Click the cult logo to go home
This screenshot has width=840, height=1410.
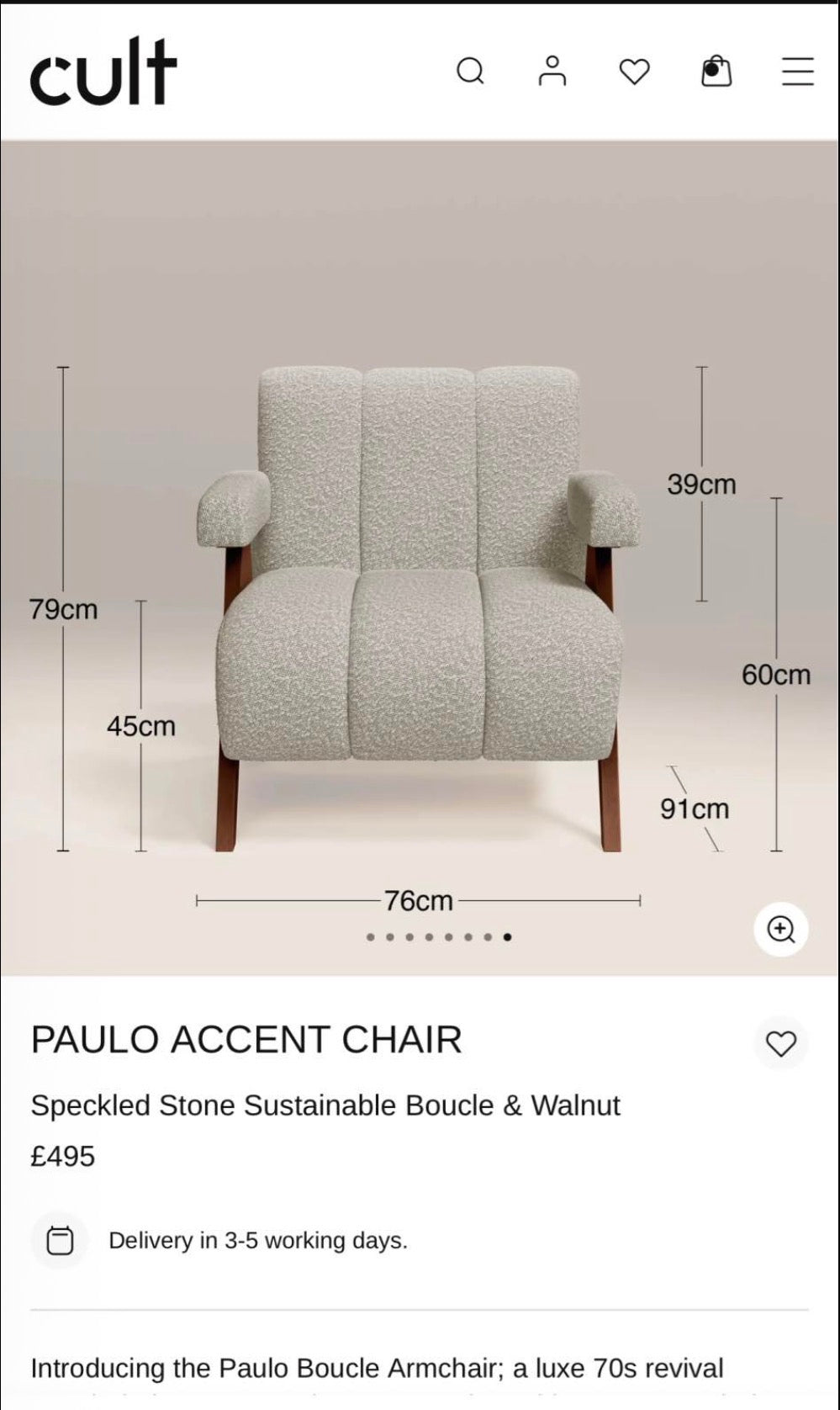pyautogui.click(x=101, y=71)
